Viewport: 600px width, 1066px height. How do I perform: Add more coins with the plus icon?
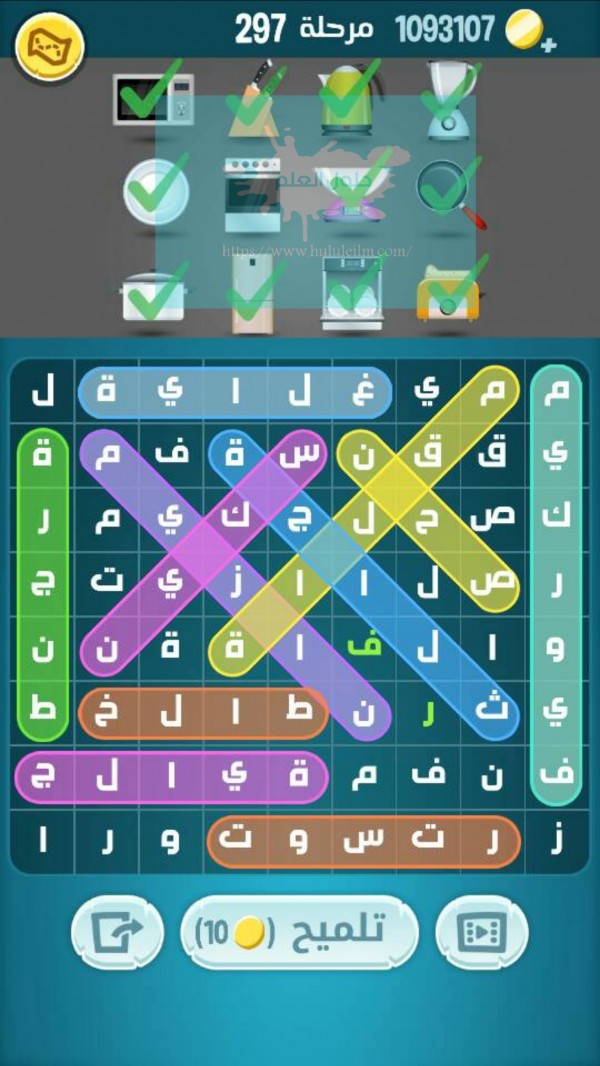548,44
